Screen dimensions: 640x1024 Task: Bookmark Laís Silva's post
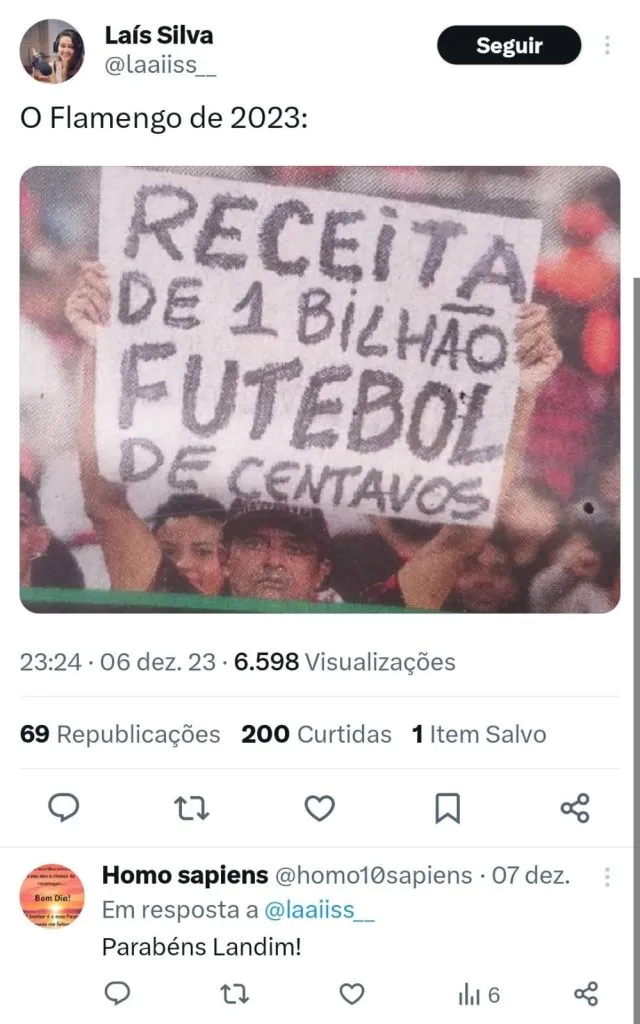coord(447,807)
